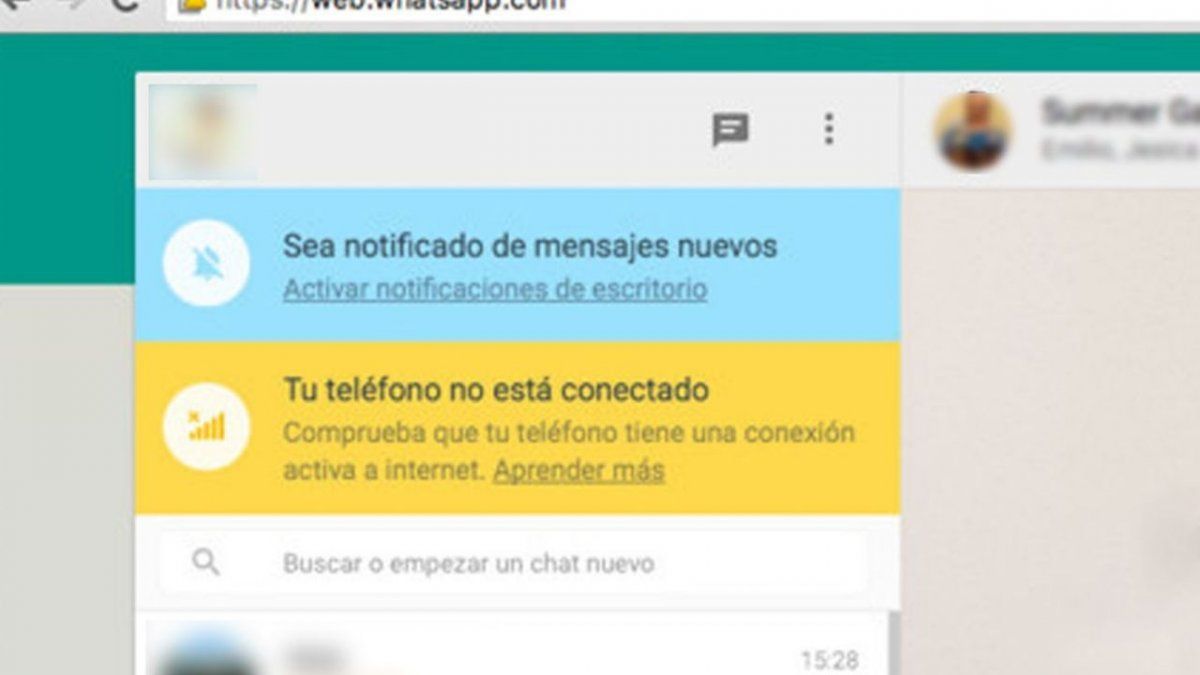Open the three-dot overflow menu
The image size is (1200, 675).
pyautogui.click(x=828, y=129)
